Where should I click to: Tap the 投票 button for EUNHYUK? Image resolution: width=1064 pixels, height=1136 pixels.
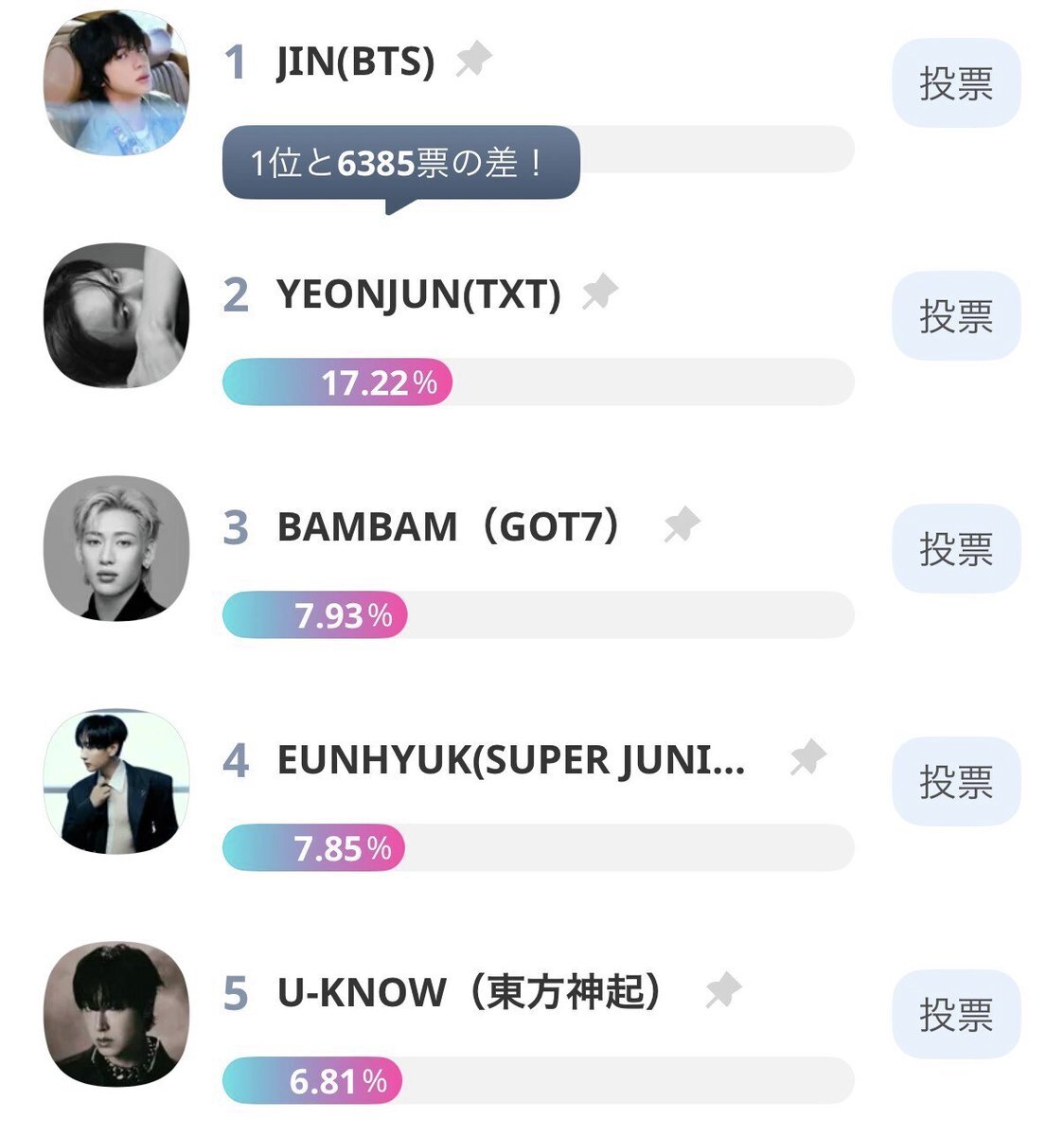click(x=955, y=782)
